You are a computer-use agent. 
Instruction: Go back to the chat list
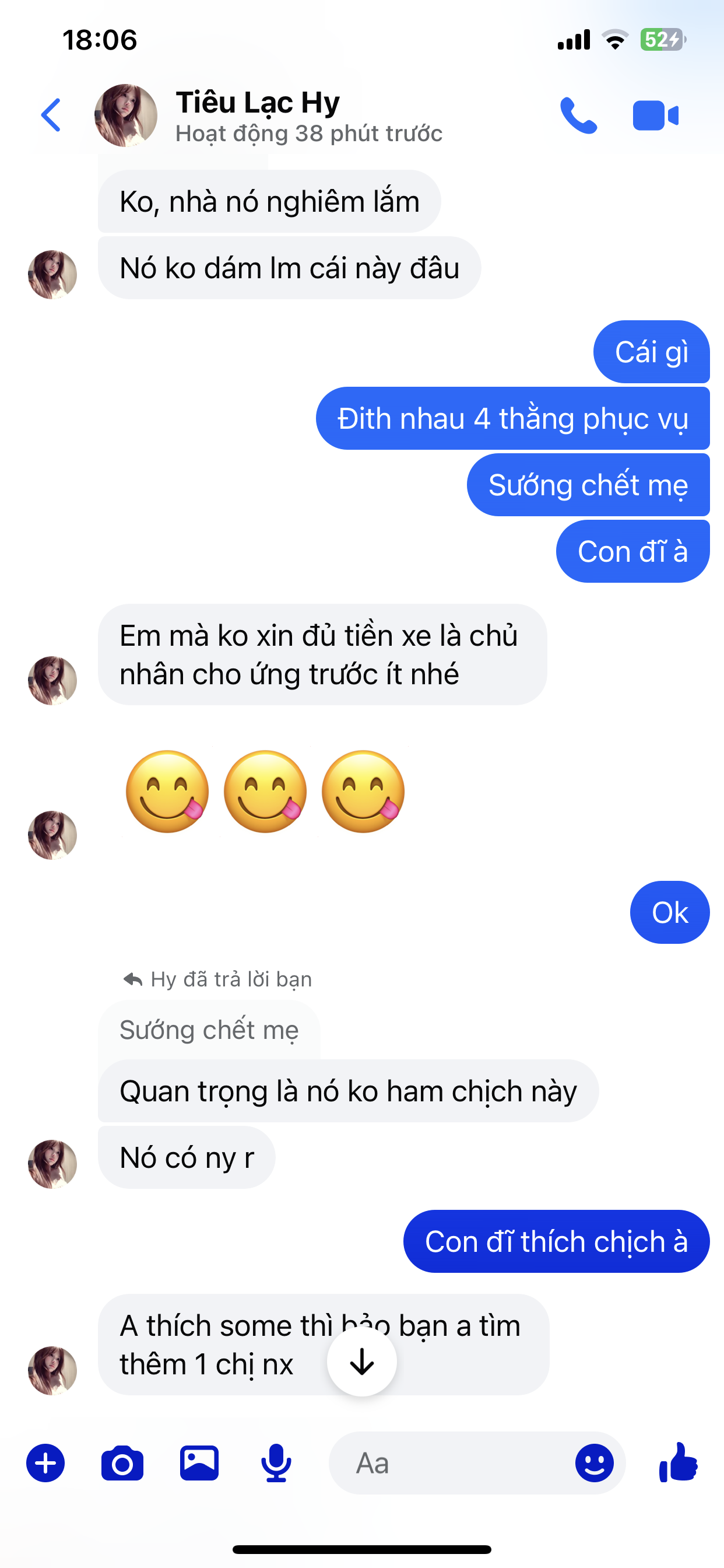pyautogui.click(x=51, y=115)
